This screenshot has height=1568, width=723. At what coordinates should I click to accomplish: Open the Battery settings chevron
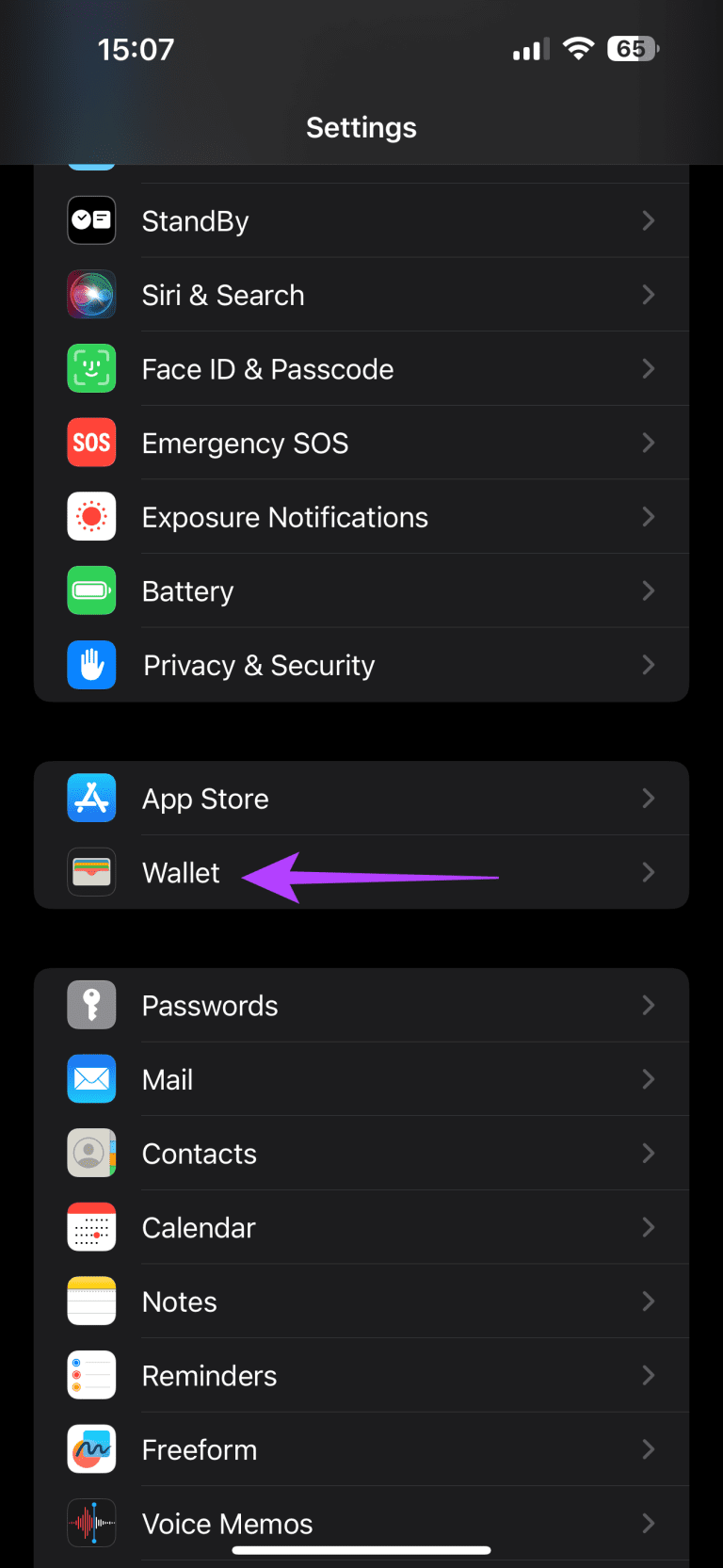649,590
